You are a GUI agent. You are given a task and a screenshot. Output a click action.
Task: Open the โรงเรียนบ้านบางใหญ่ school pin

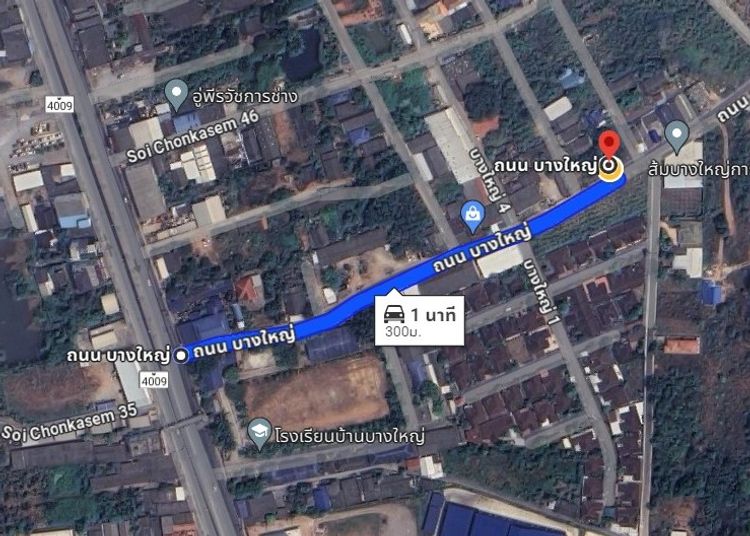click(260, 432)
